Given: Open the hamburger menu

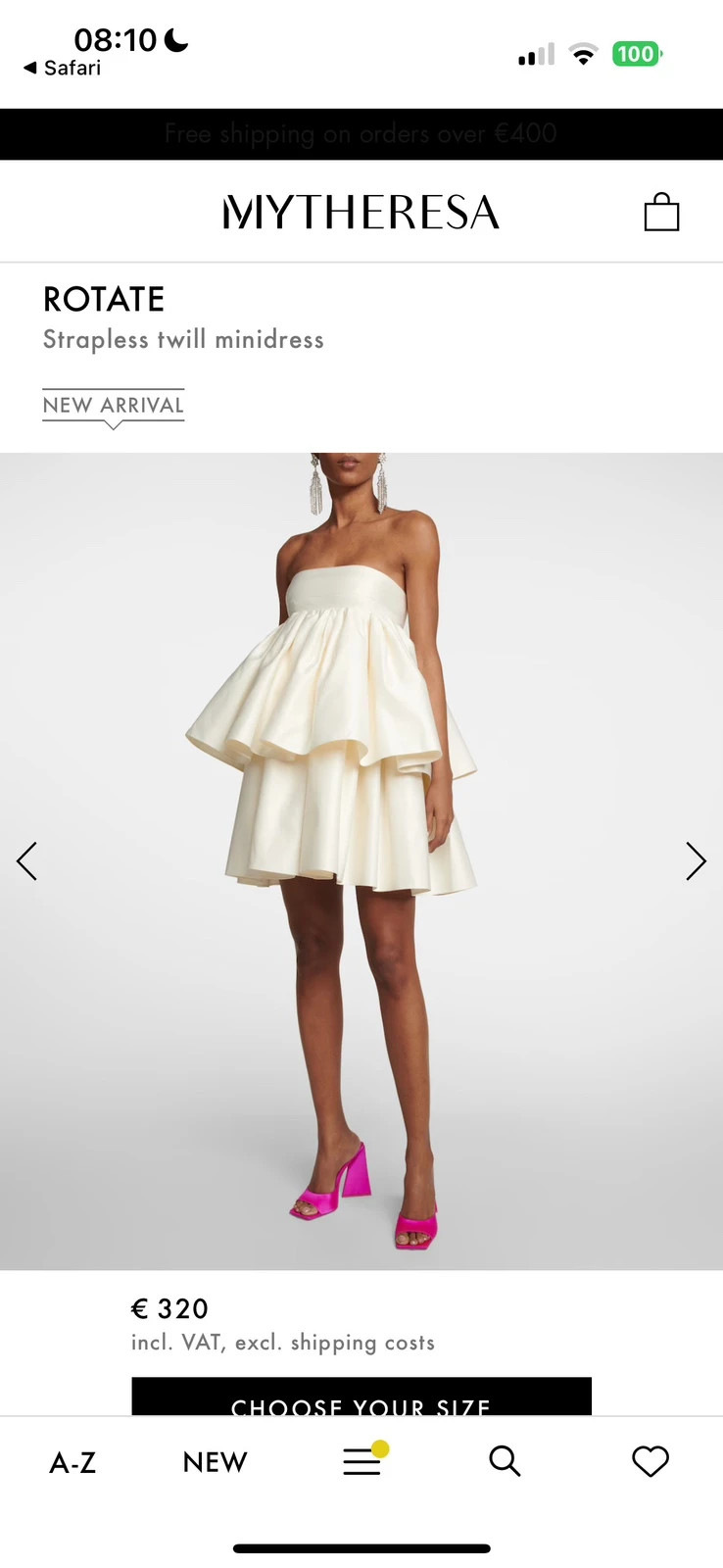Looking at the screenshot, I should (363, 1458).
